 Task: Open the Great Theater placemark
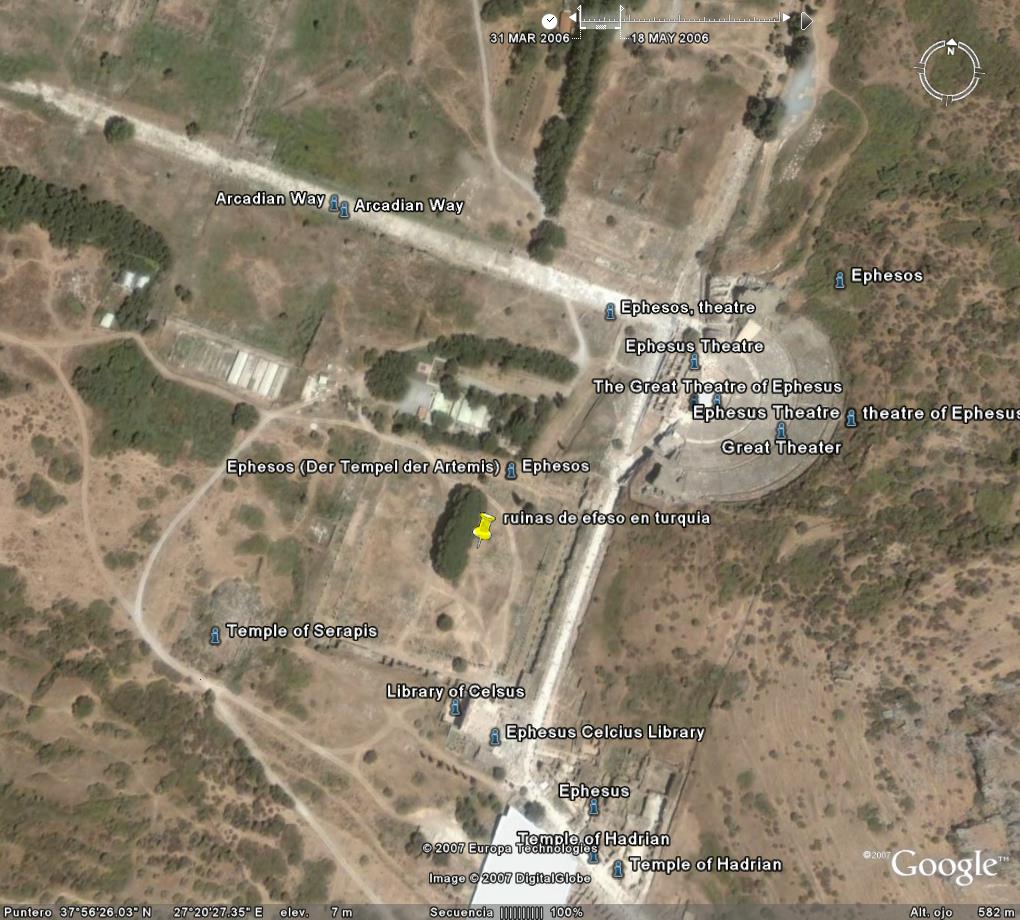[781, 431]
